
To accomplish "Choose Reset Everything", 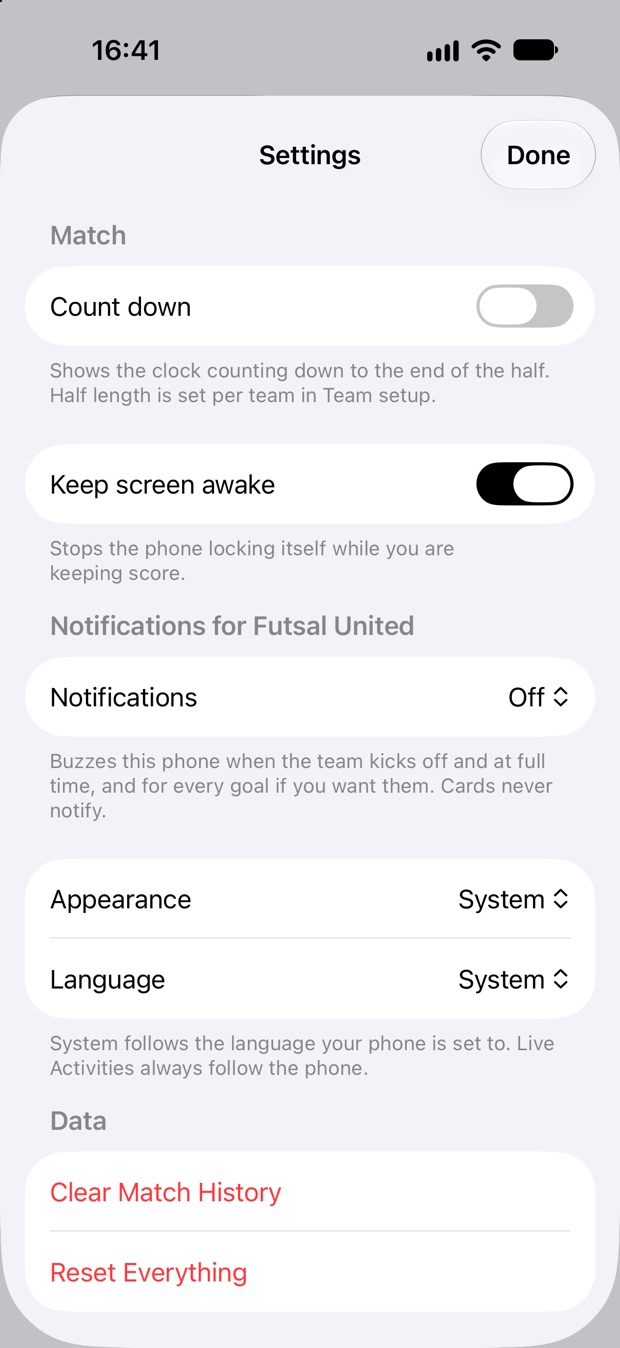I will (310, 1272).
